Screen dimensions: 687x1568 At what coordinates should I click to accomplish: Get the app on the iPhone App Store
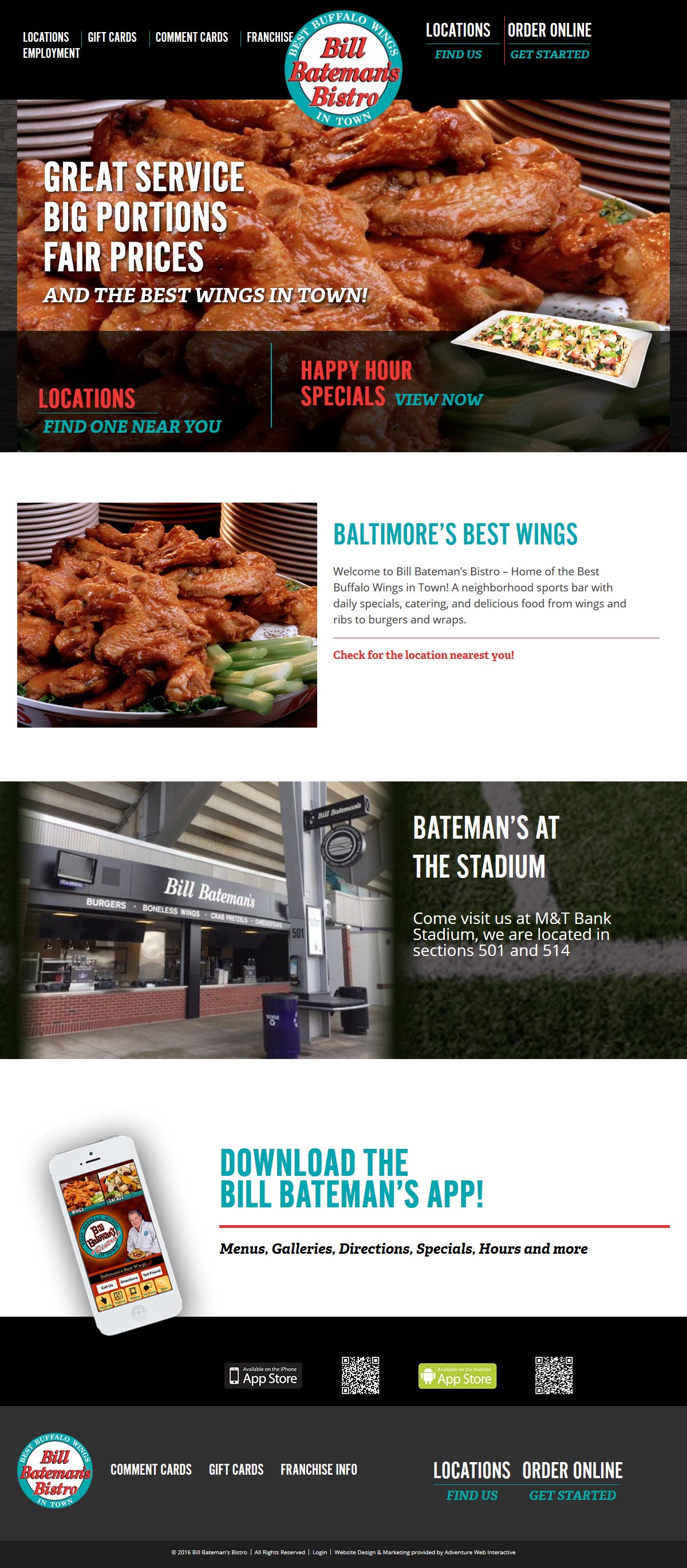click(263, 1376)
